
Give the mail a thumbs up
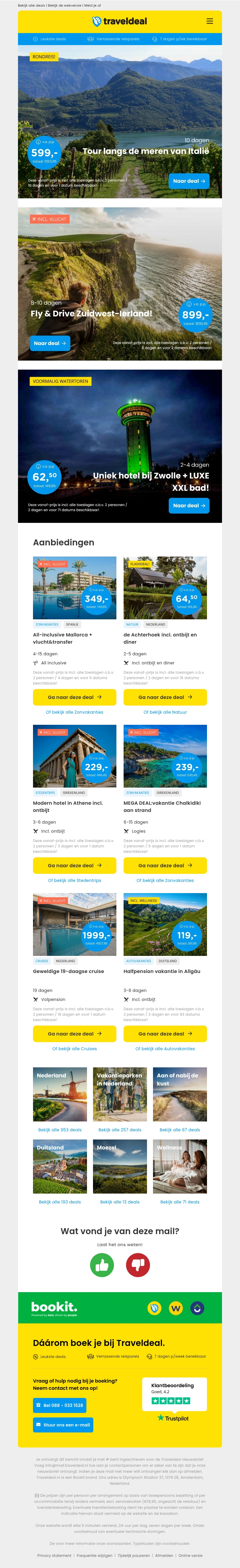coord(102,1265)
